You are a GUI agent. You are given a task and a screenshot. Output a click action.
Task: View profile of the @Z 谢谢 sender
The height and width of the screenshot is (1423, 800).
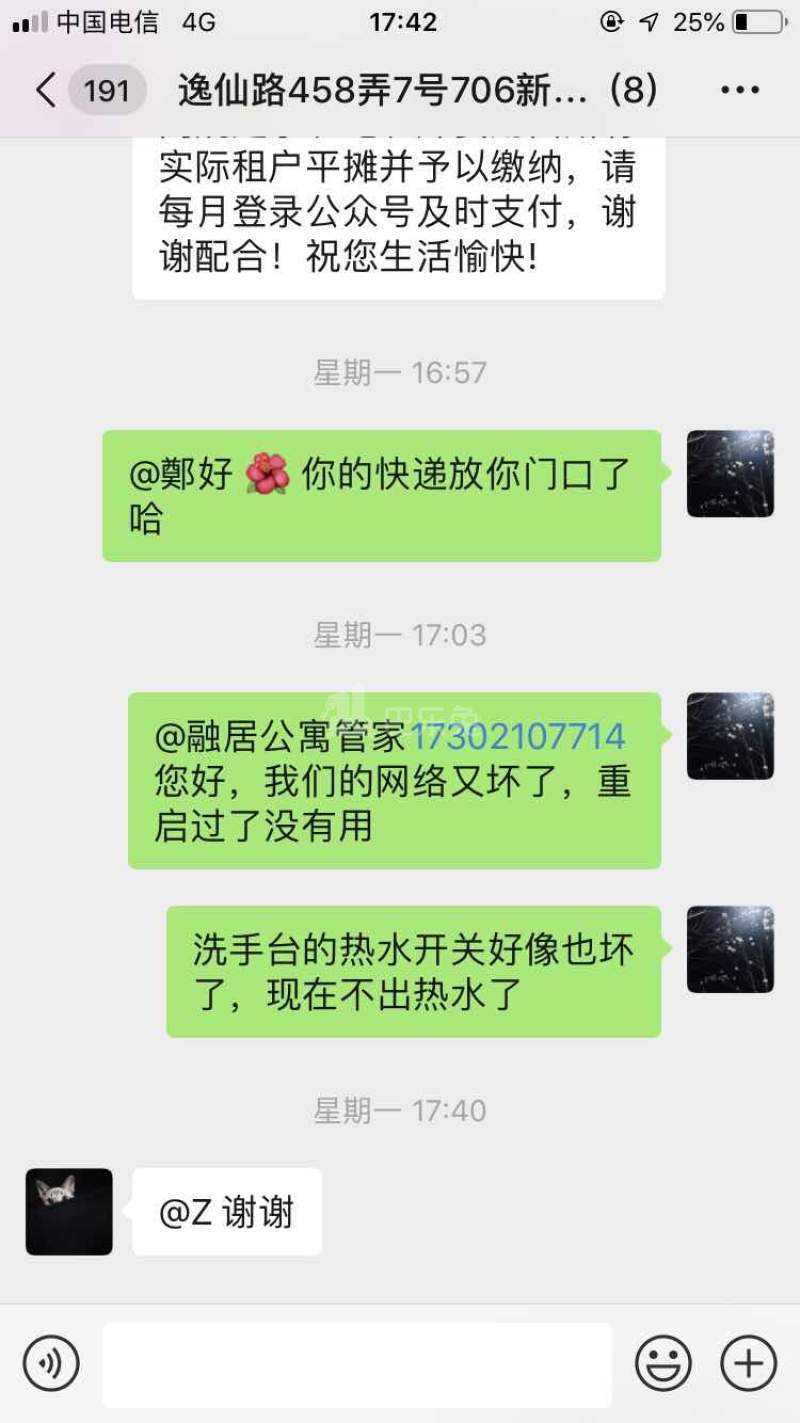coord(69,1211)
